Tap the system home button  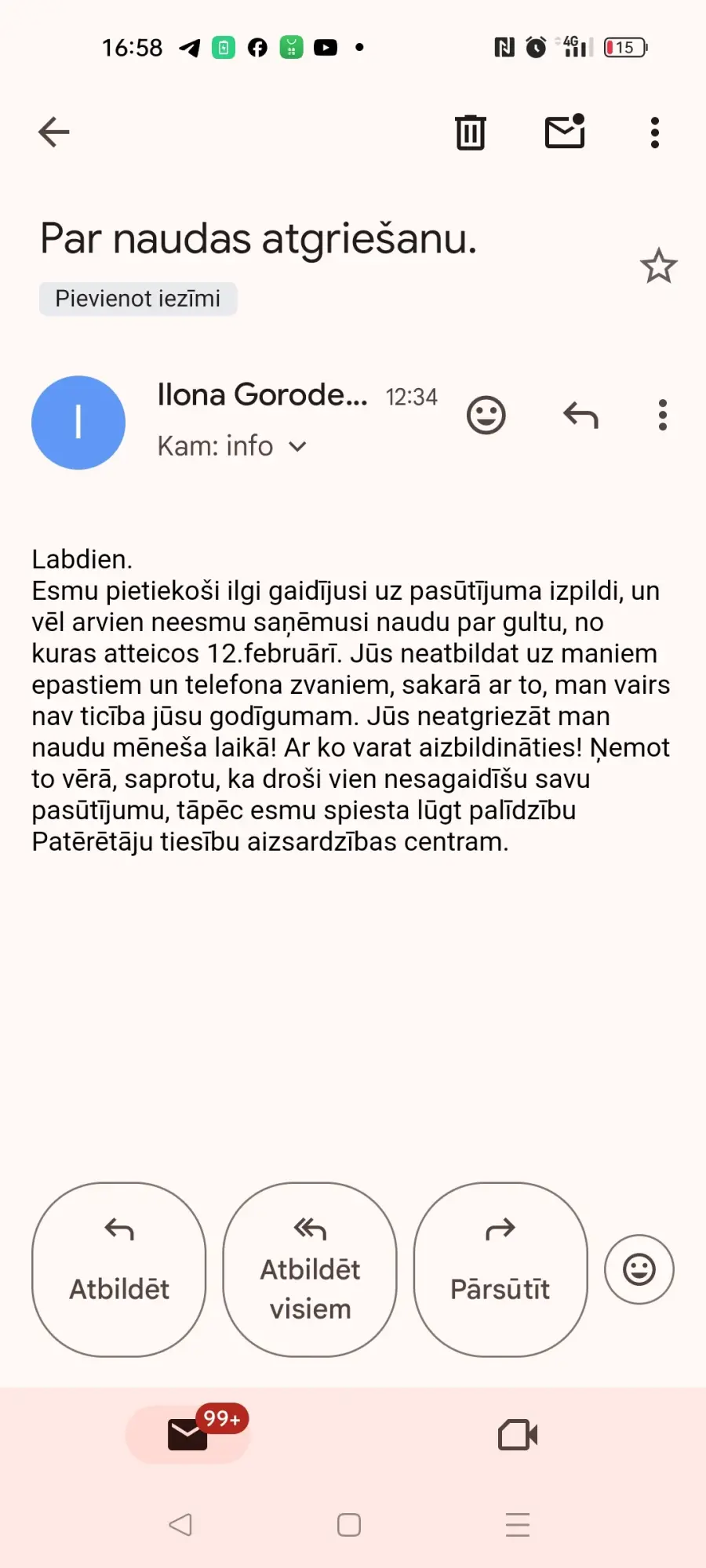349,1525
